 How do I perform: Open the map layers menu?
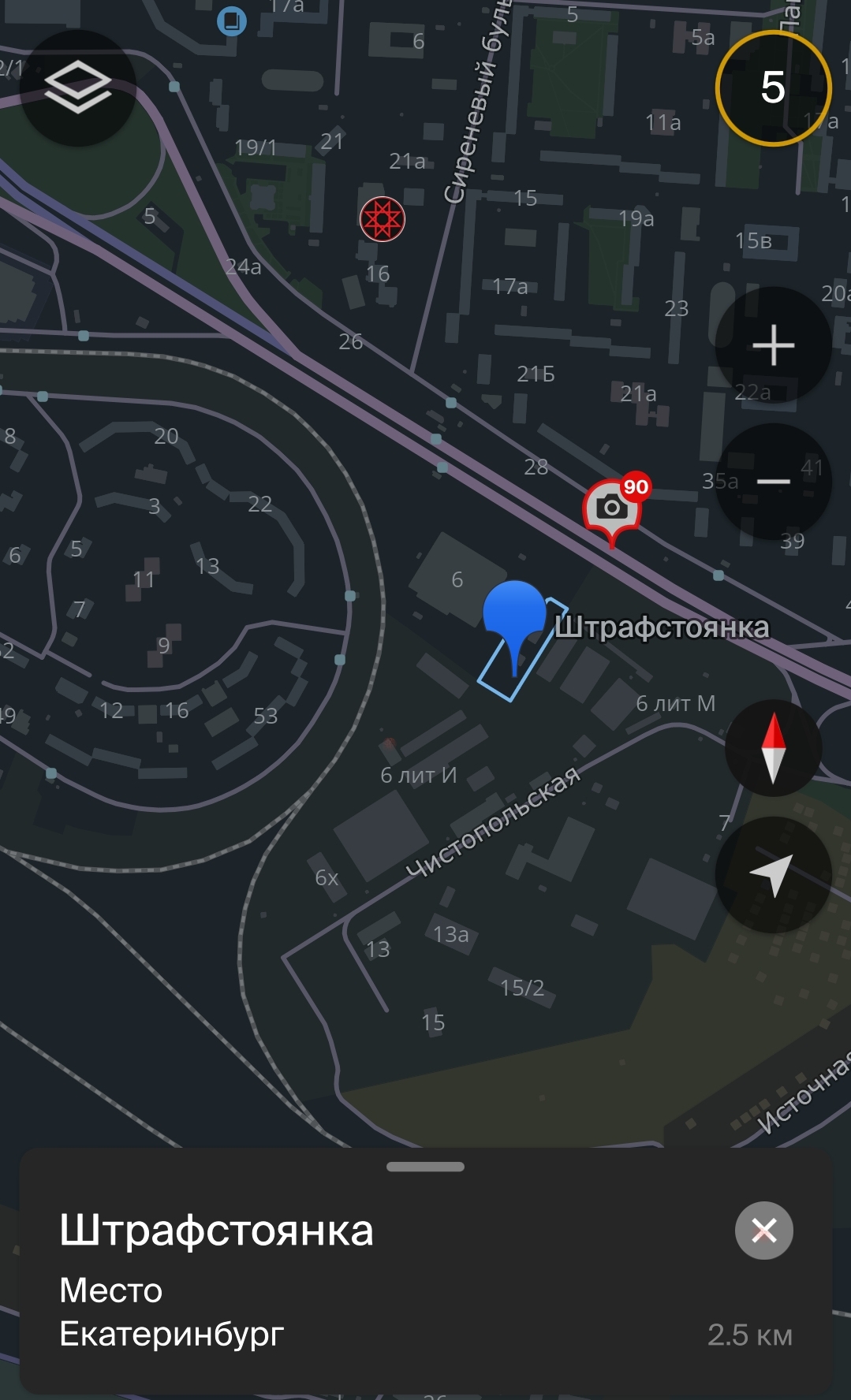[77, 87]
